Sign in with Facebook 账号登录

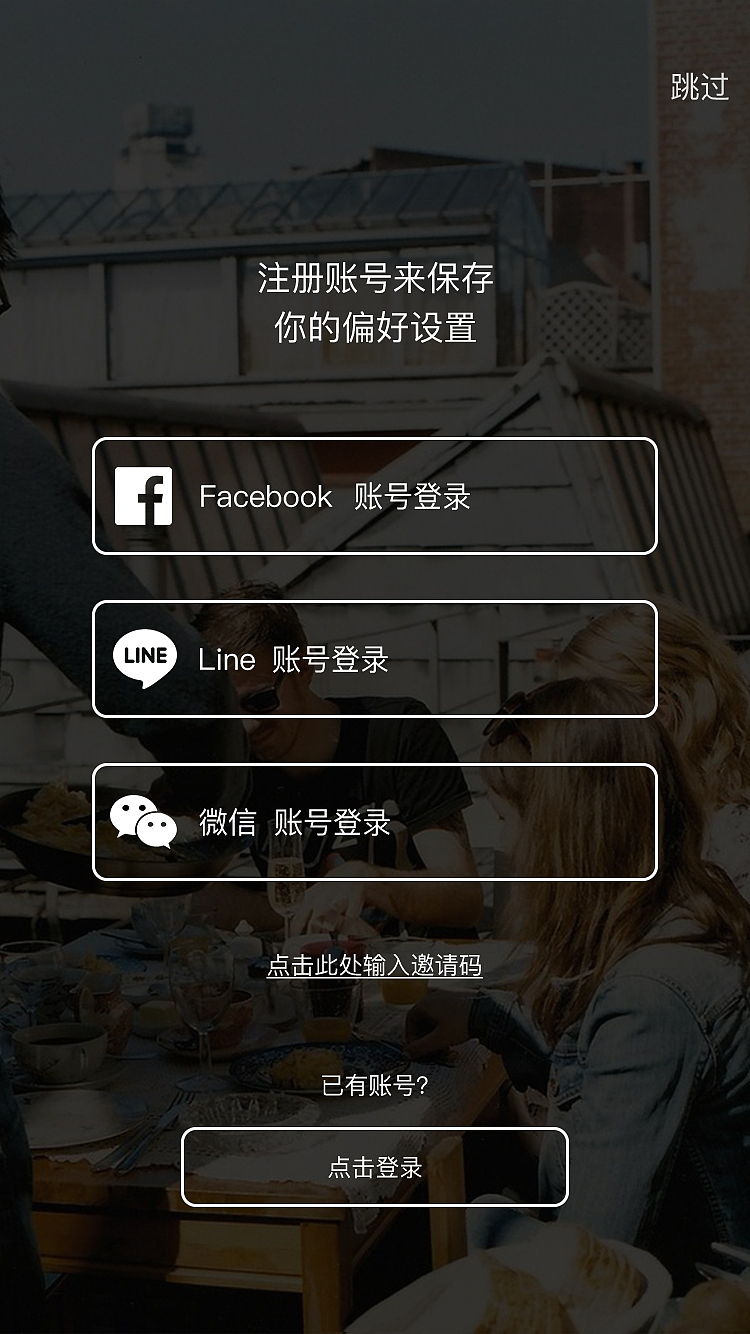point(375,496)
